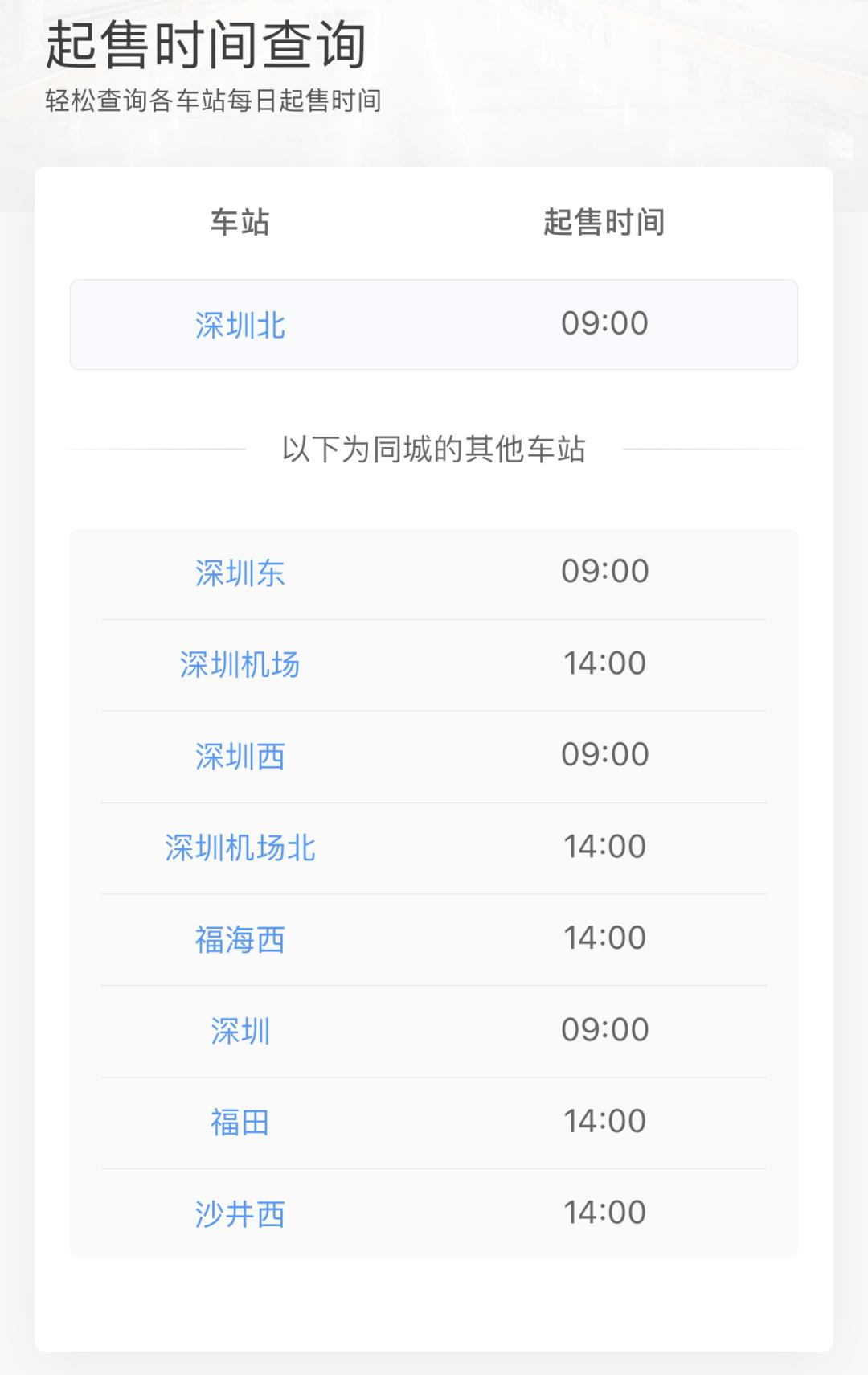Click the 以下为同城的其他车站 divider text

click(x=434, y=448)
